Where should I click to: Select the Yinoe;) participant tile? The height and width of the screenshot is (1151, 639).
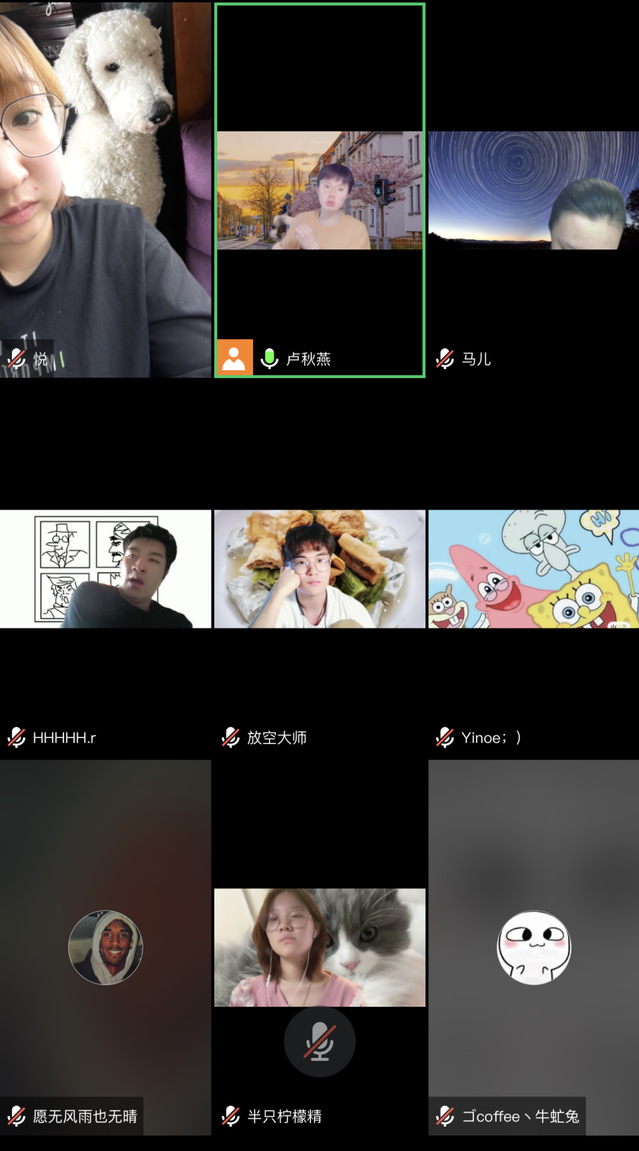[x=533, y=569]
